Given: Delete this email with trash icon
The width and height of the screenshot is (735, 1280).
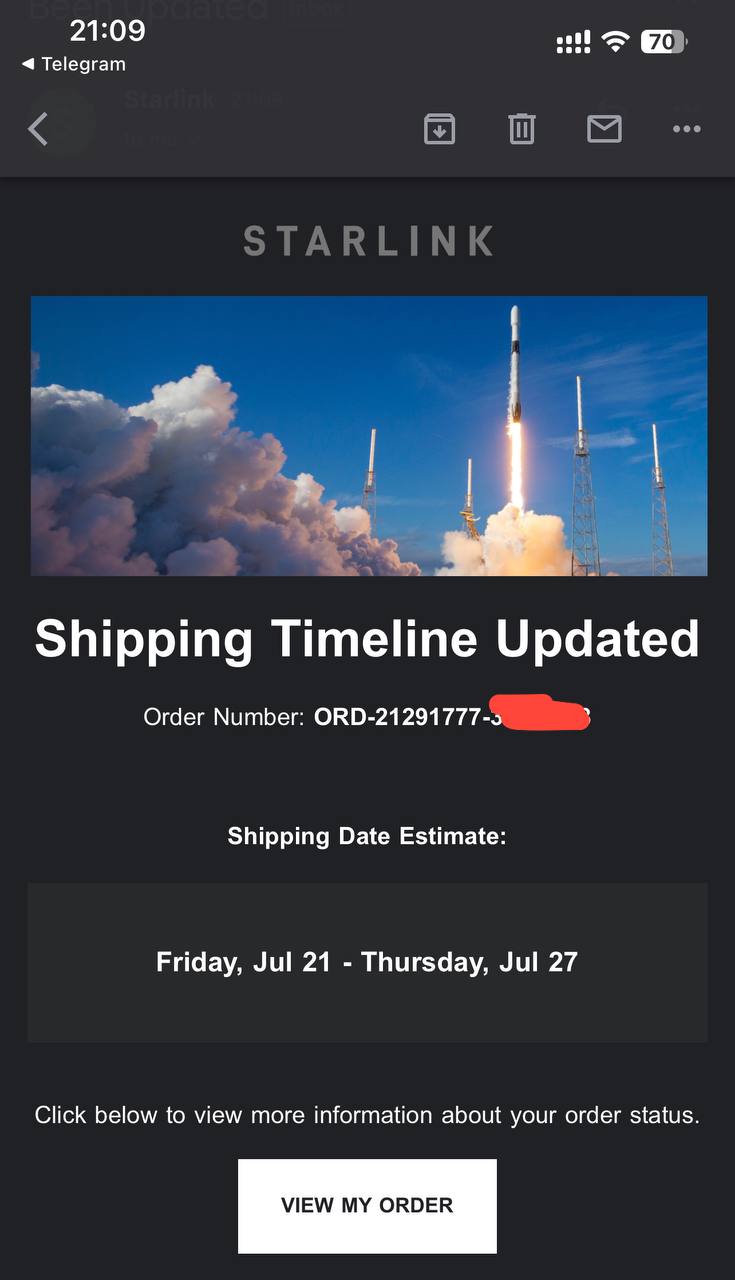Looking at the screenshot, I should click(x=522, y=129).
